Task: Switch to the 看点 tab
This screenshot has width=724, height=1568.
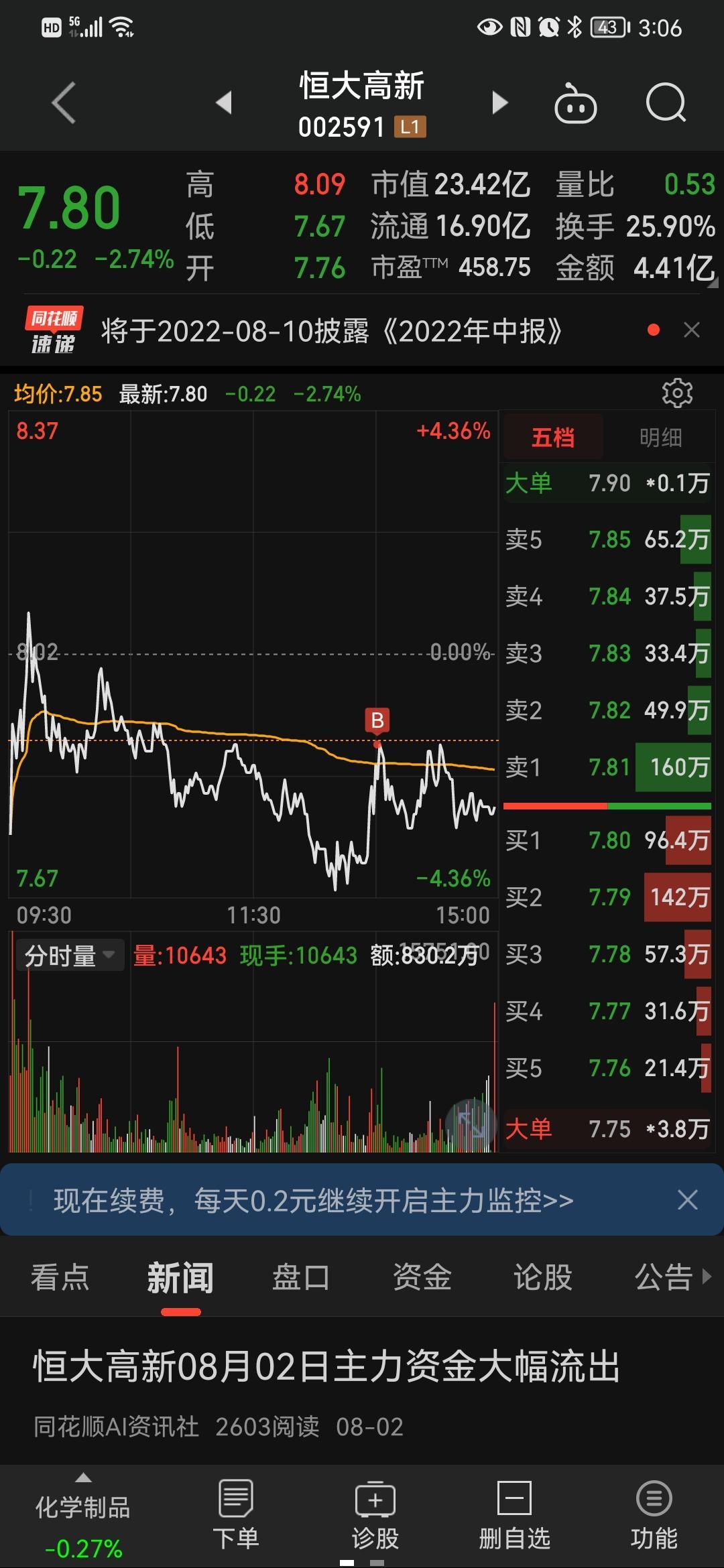Action: [60, 1277]
